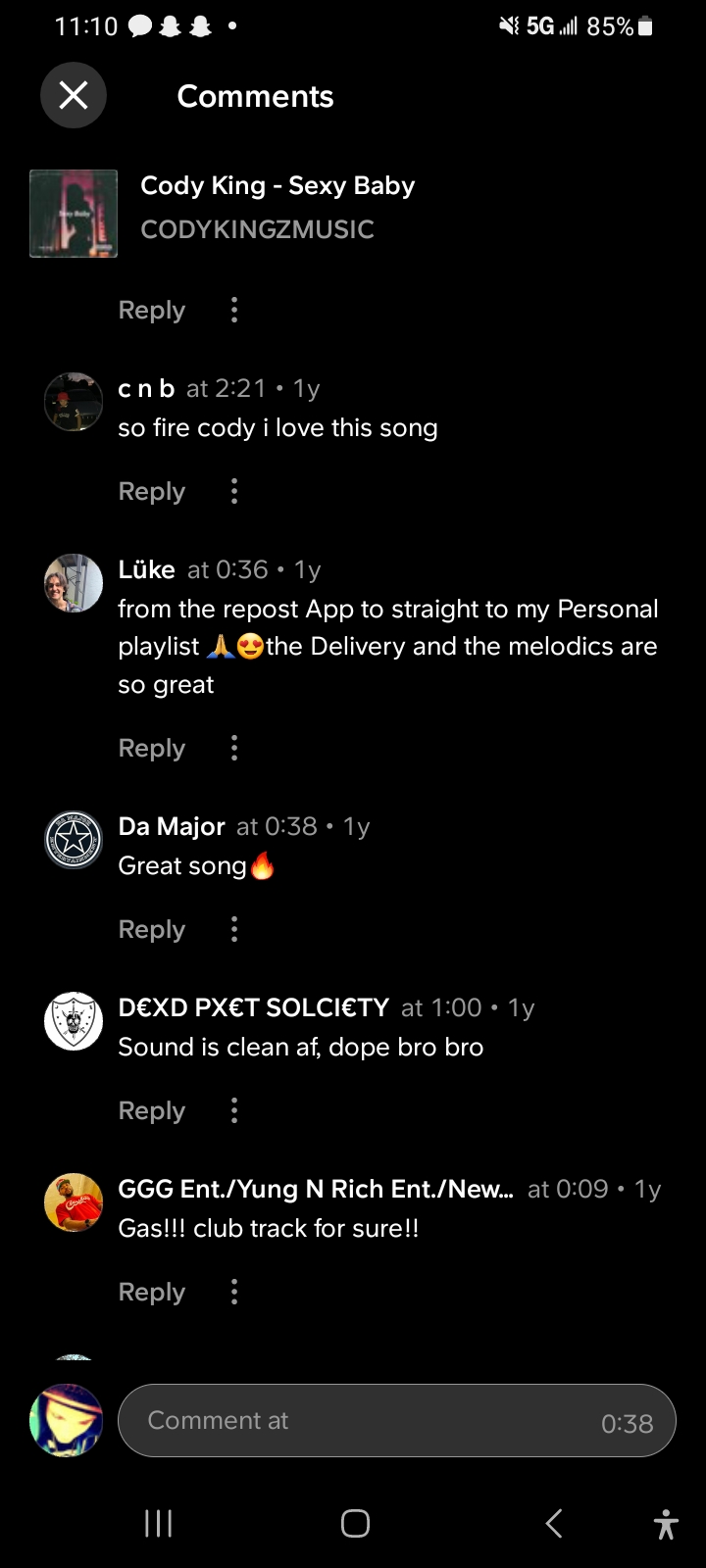
Task: View Lüke's profile picture
Action: (74, 583)
